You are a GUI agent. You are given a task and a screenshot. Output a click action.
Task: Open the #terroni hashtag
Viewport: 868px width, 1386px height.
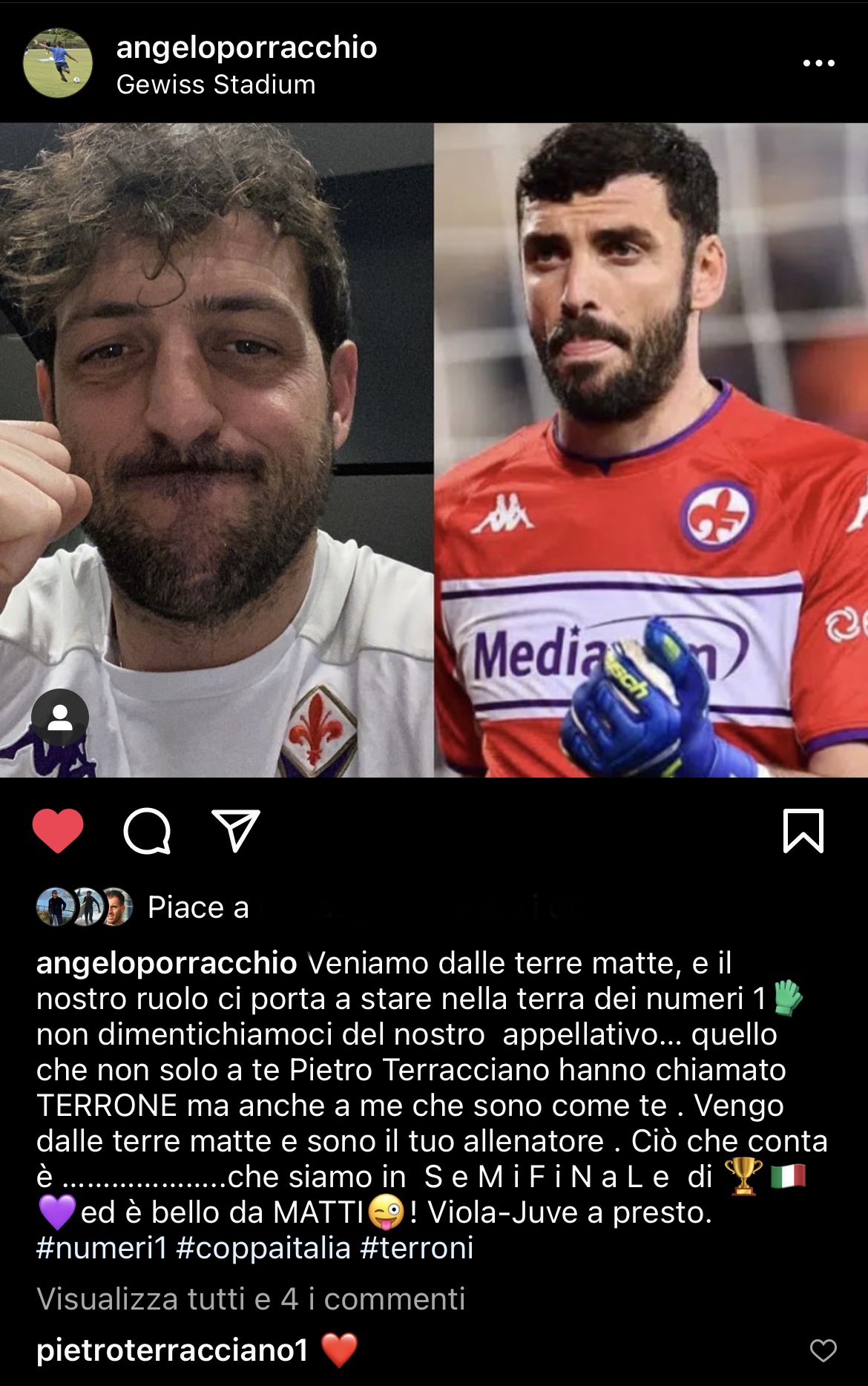point(417,1248)
